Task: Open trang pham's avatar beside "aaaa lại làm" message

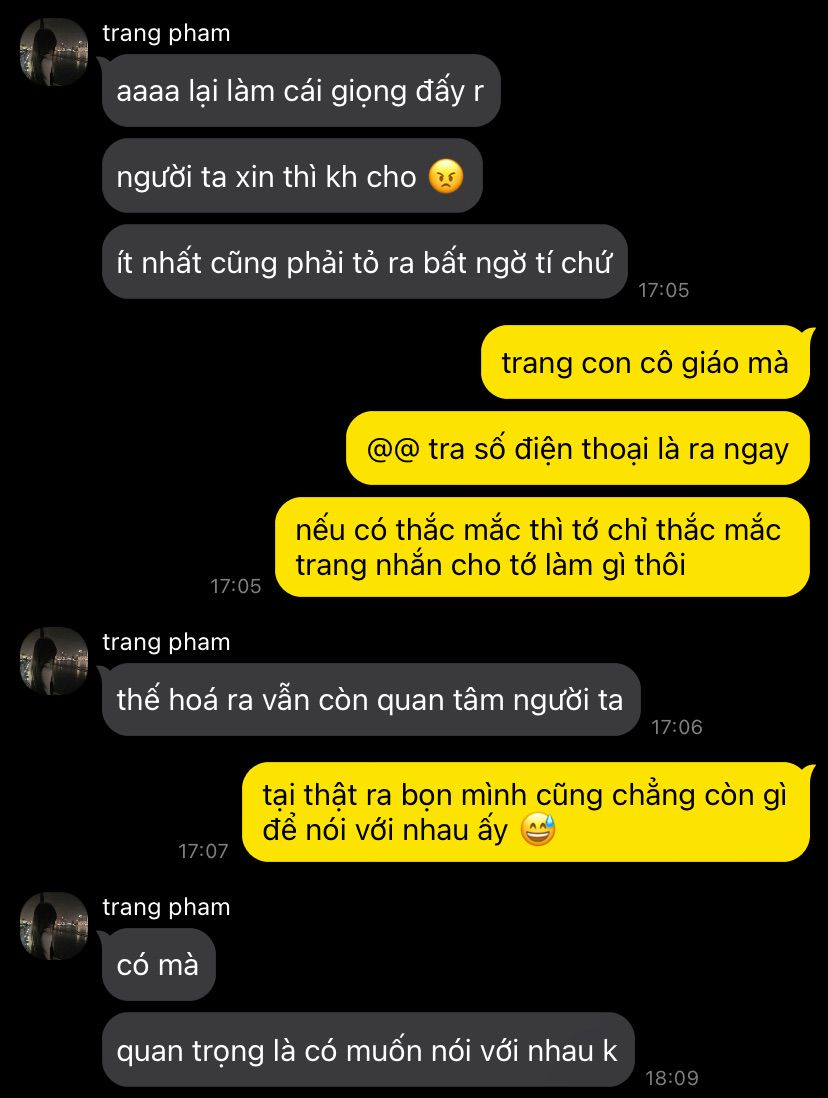Action: (54, 52)
